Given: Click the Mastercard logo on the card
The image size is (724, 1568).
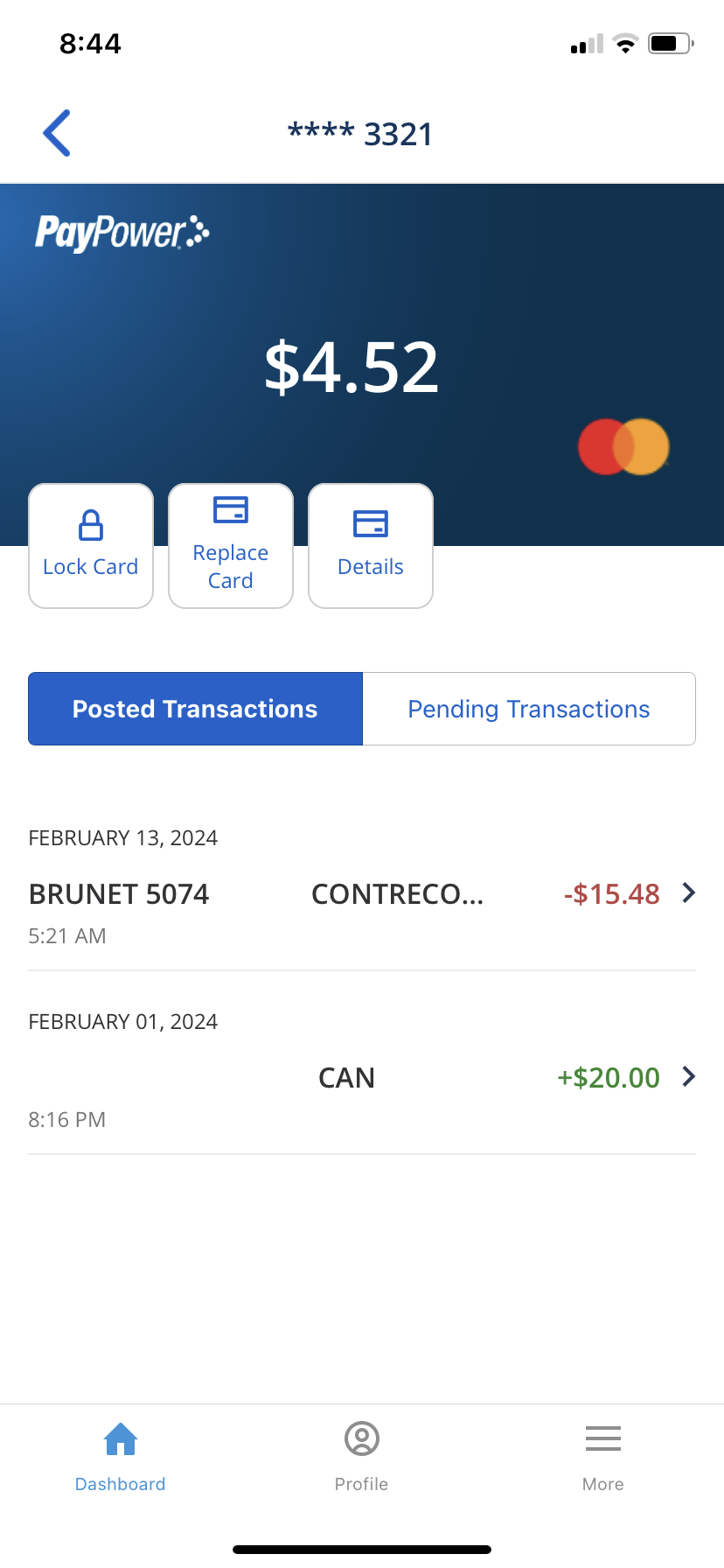Looking at the screenshot, I should 623,447.
